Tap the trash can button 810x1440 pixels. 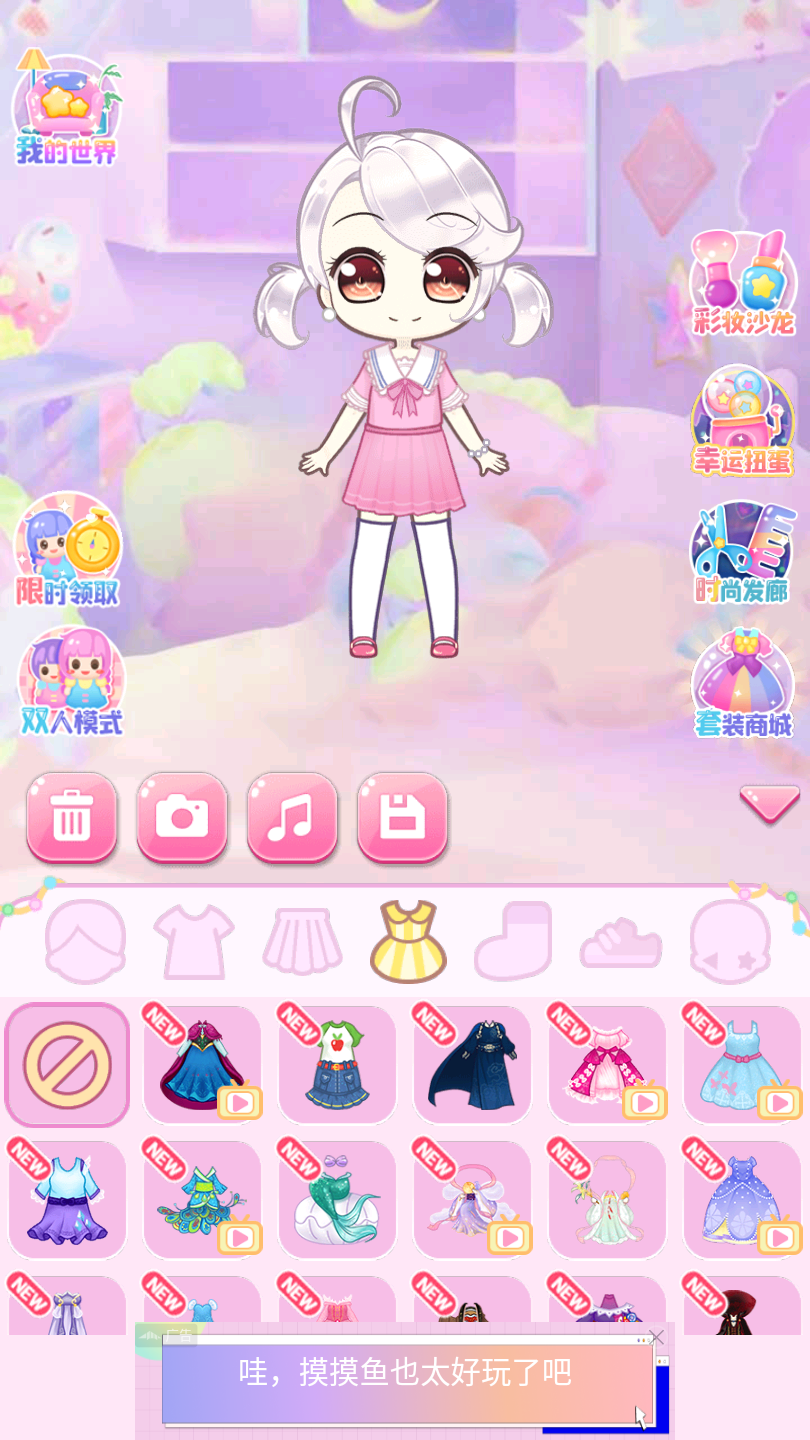[72, 818]
